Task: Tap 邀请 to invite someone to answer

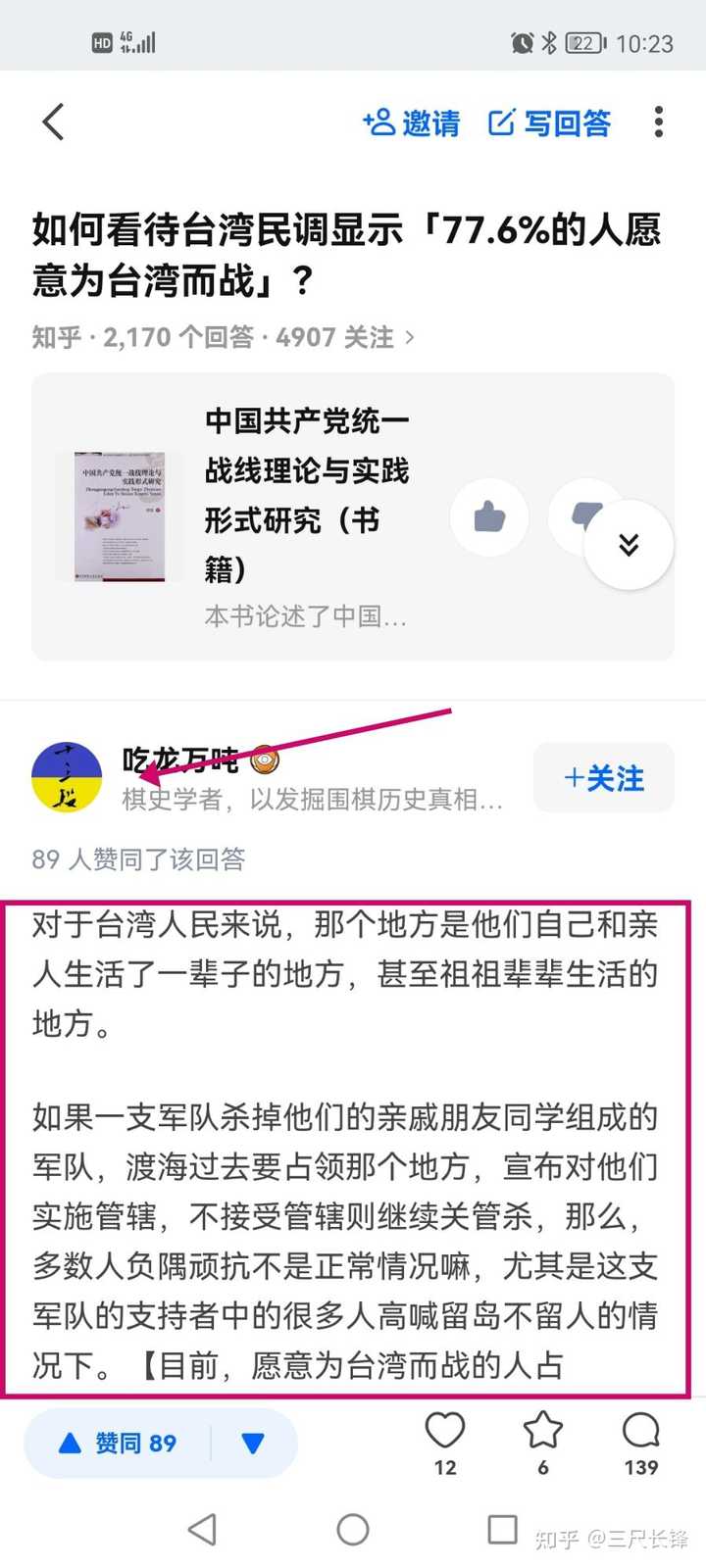Action: (412, 123)
